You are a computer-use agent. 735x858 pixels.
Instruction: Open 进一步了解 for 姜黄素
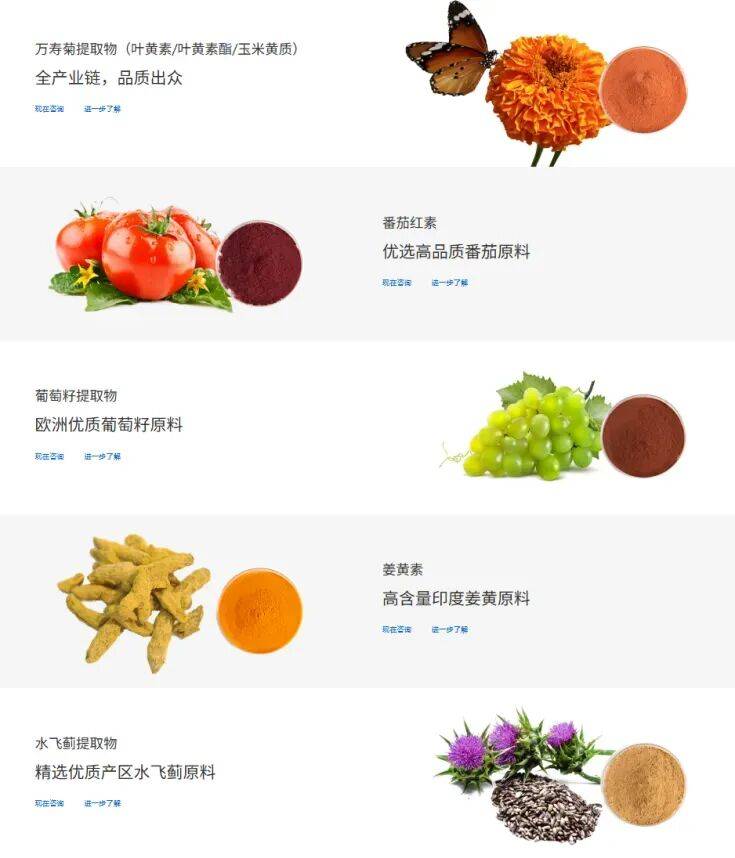coord(449,630)
